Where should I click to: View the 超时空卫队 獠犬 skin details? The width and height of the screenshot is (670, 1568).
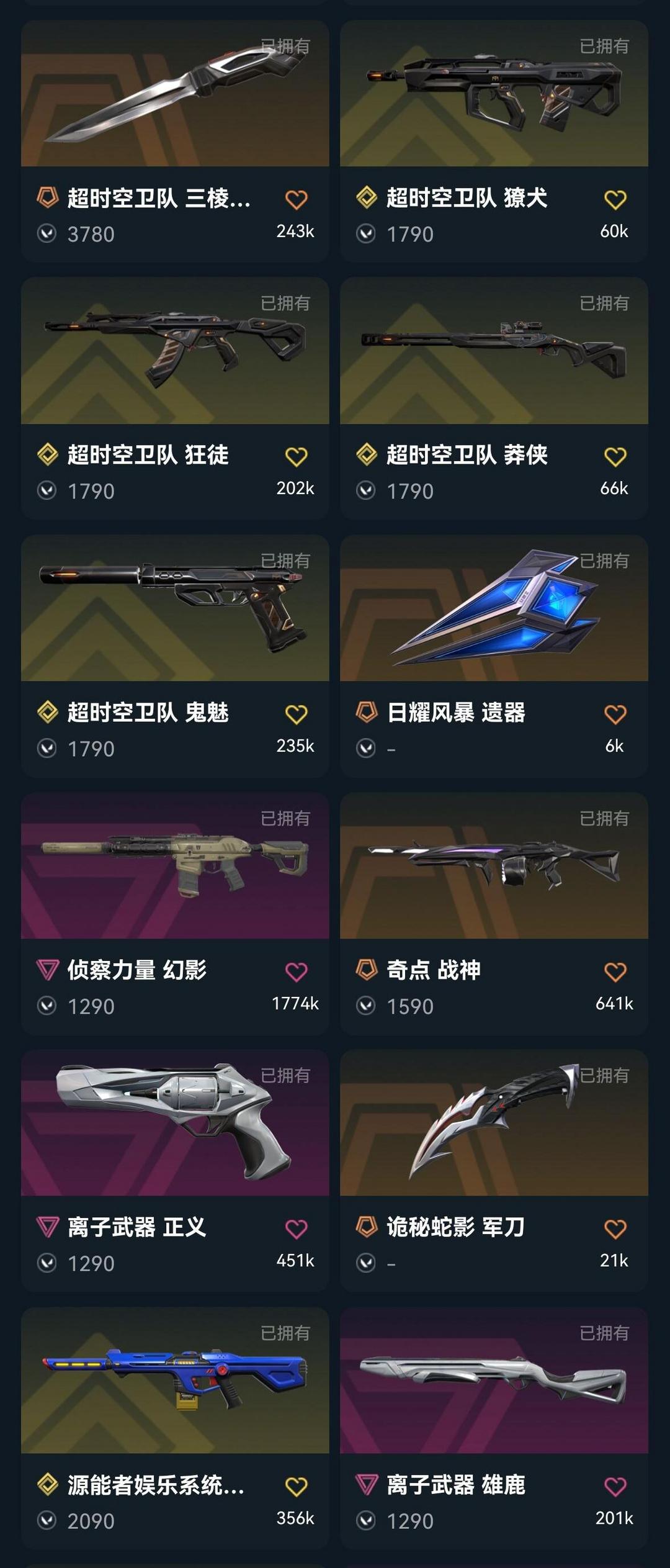(494, 94)
